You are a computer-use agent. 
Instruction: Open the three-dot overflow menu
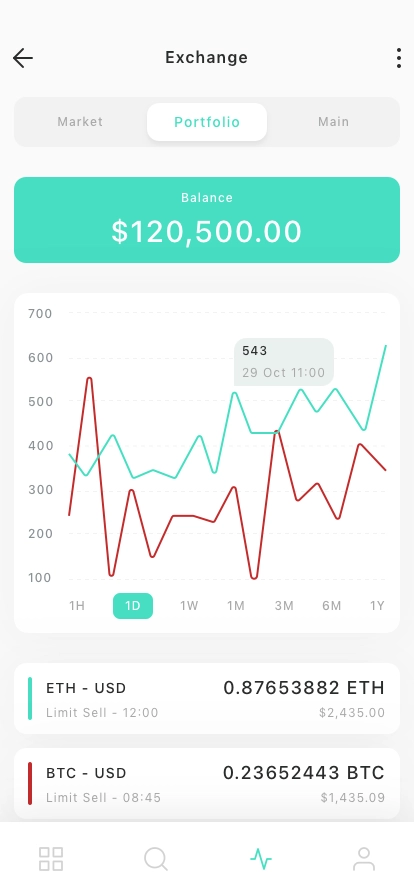(399, 58)
